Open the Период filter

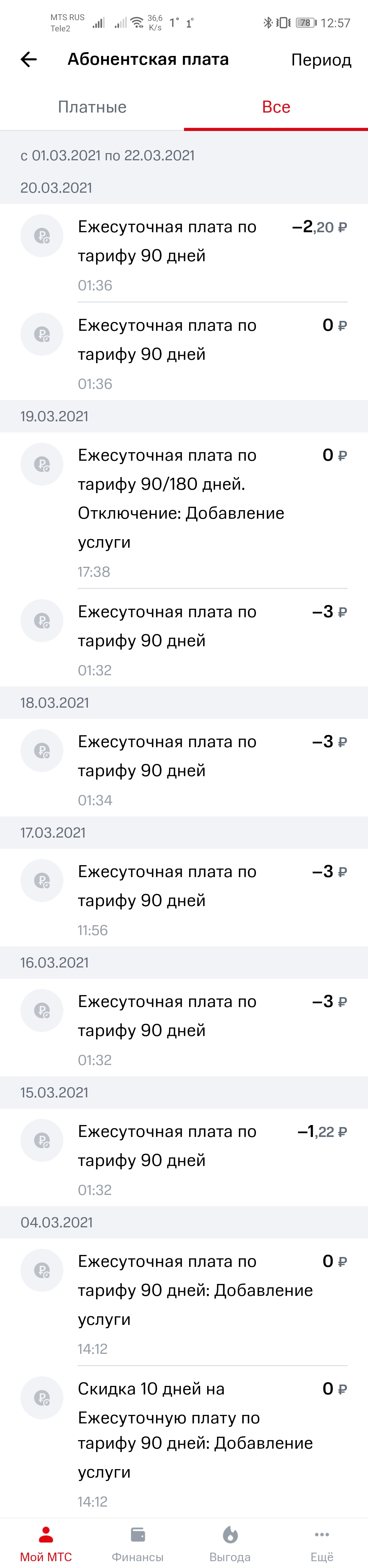[321, 60]
